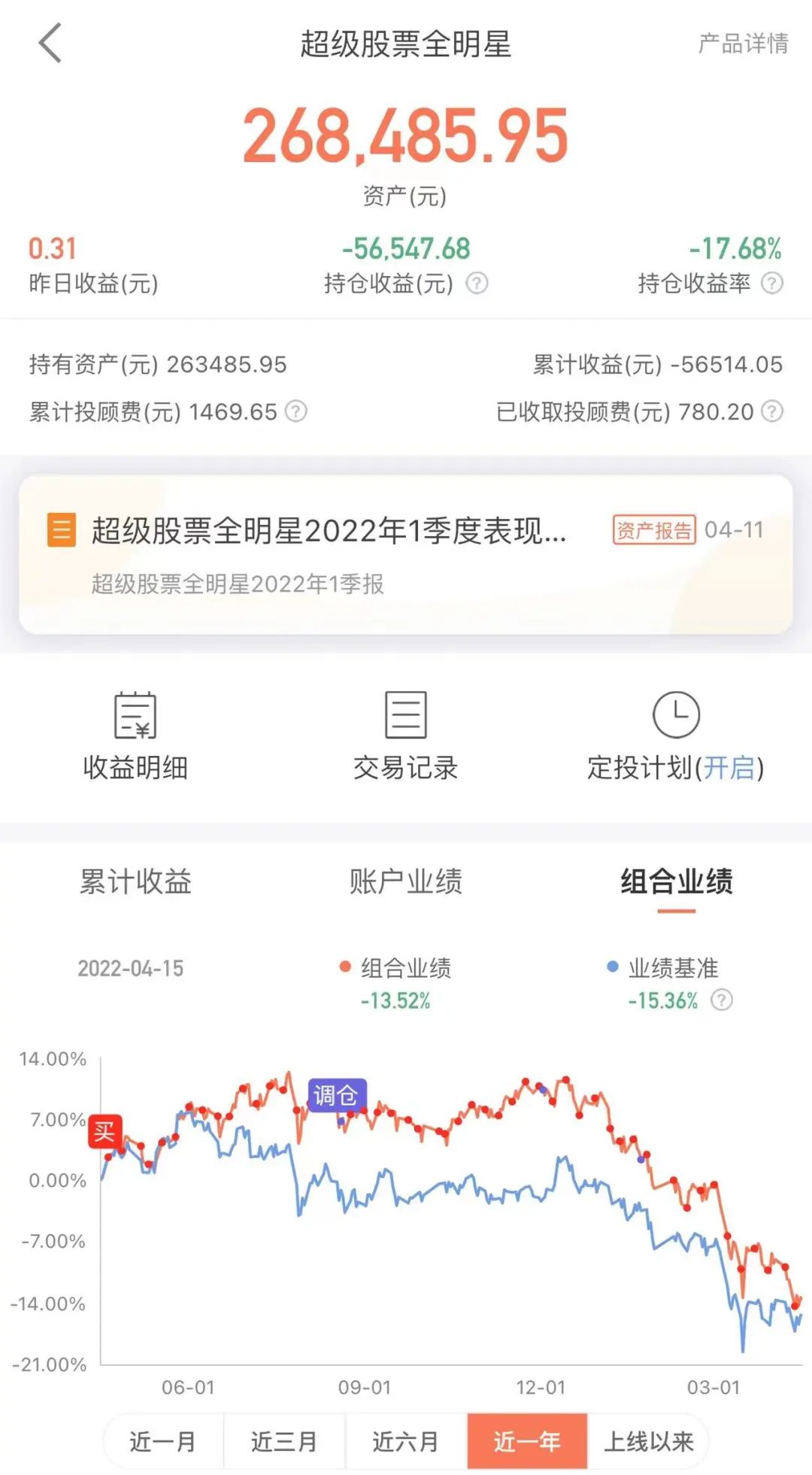Image resolution: width=812 pixels, height=1475 pixels.
Task: Switch to the 账户业绩 tab
Action: [406, 882]
